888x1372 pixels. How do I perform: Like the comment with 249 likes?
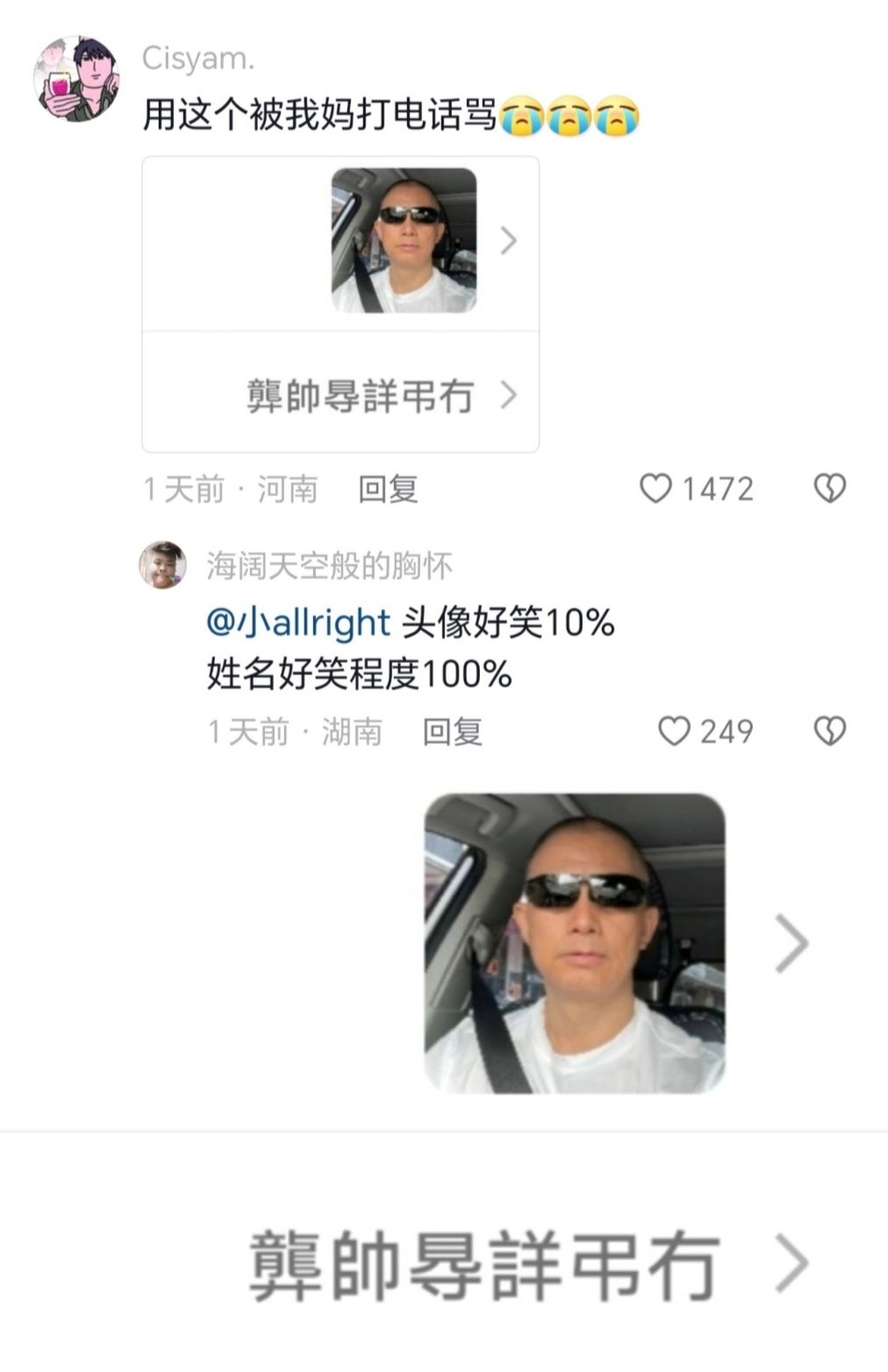click(x=674, y=732)
